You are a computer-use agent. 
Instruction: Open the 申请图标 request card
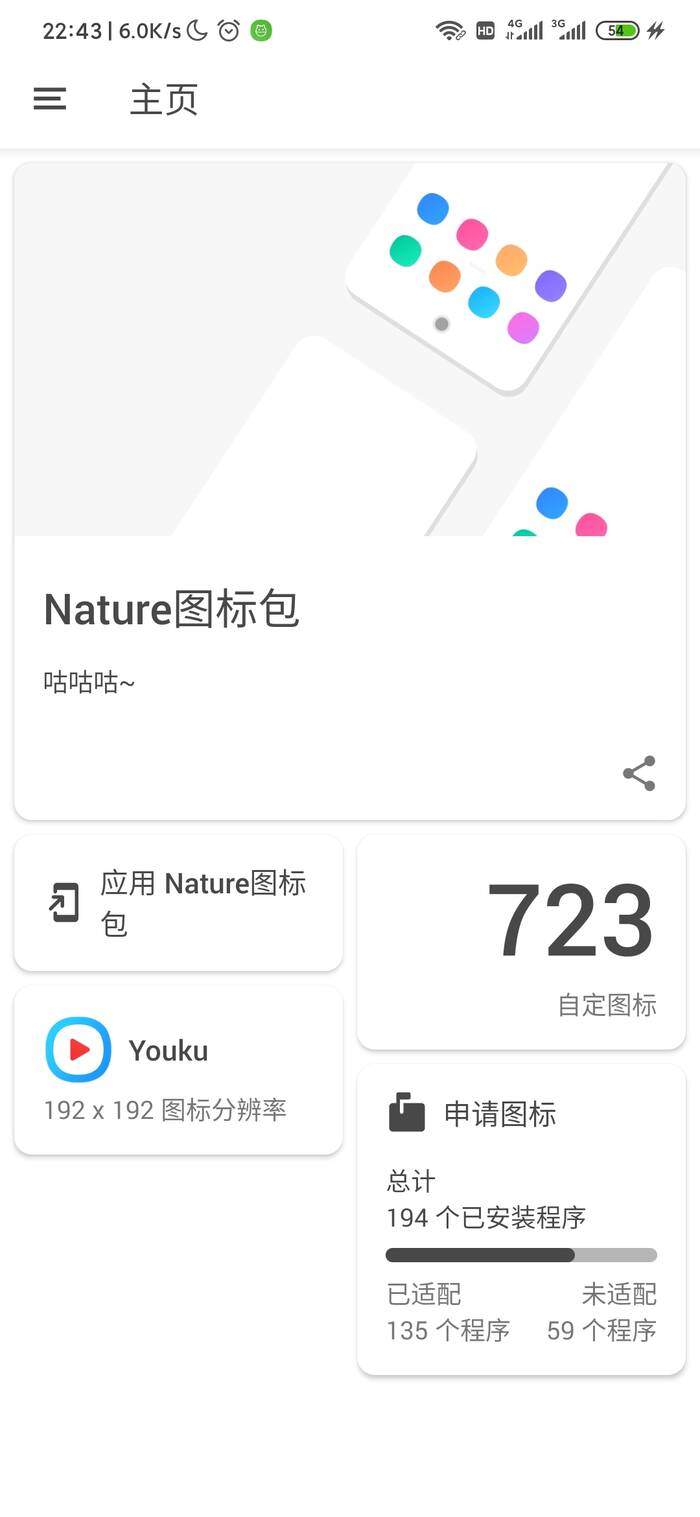[x=521, y=1219]
